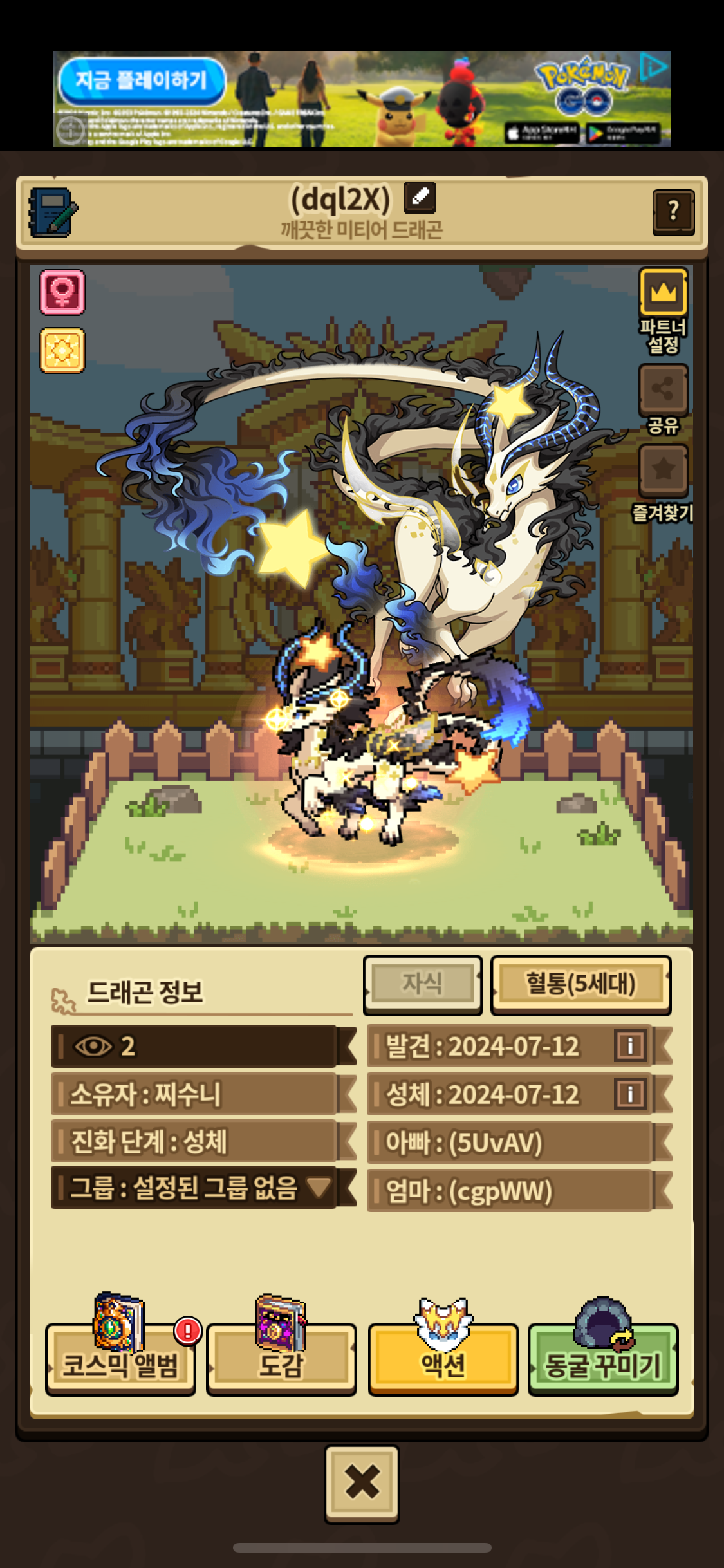The height and width of the screenshot is (1568, 724).
Task: Share this dragon with 공유
Action: [663, 390]
